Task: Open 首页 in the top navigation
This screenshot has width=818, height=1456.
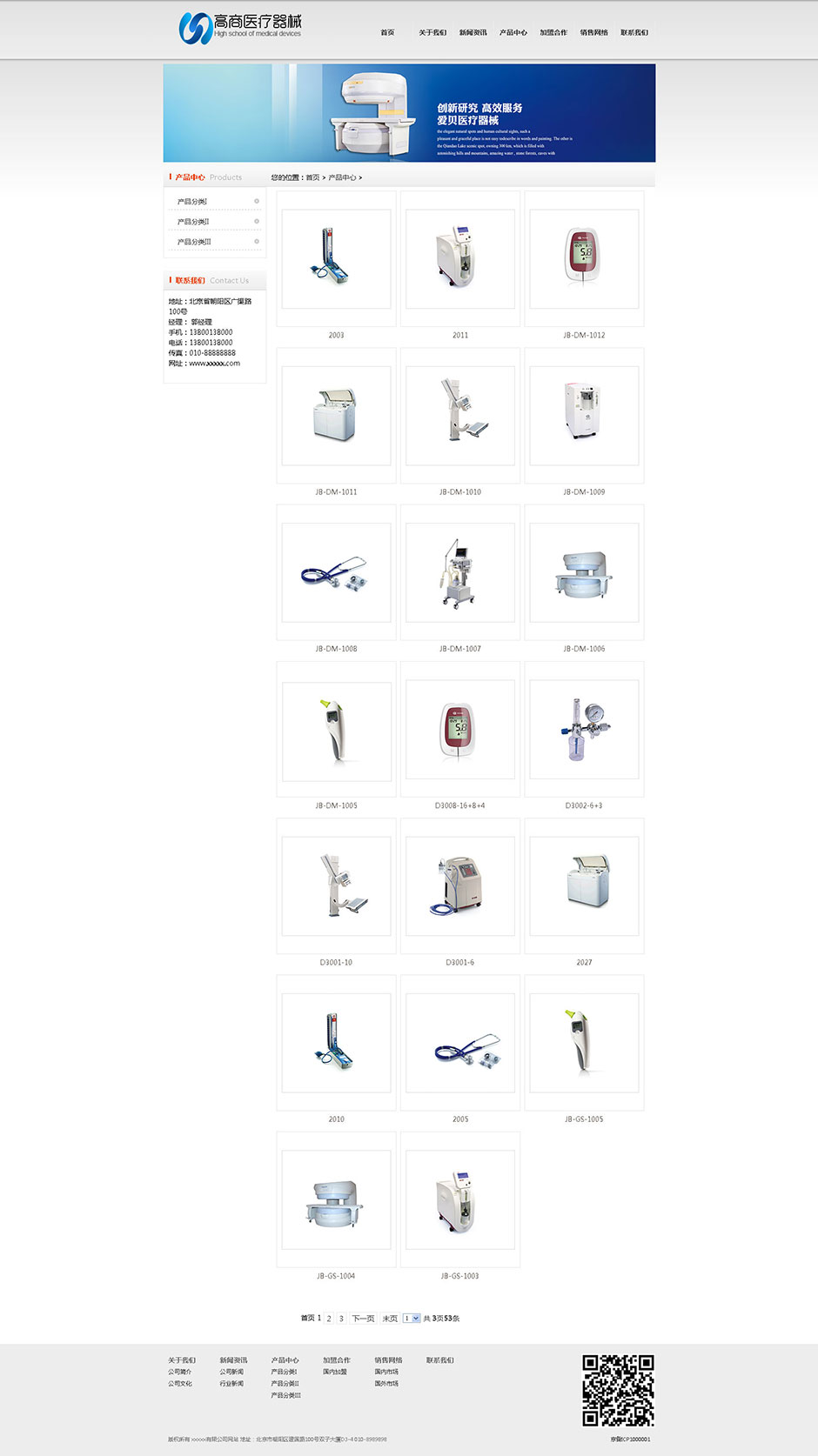Action: click(x=387, y=33)
